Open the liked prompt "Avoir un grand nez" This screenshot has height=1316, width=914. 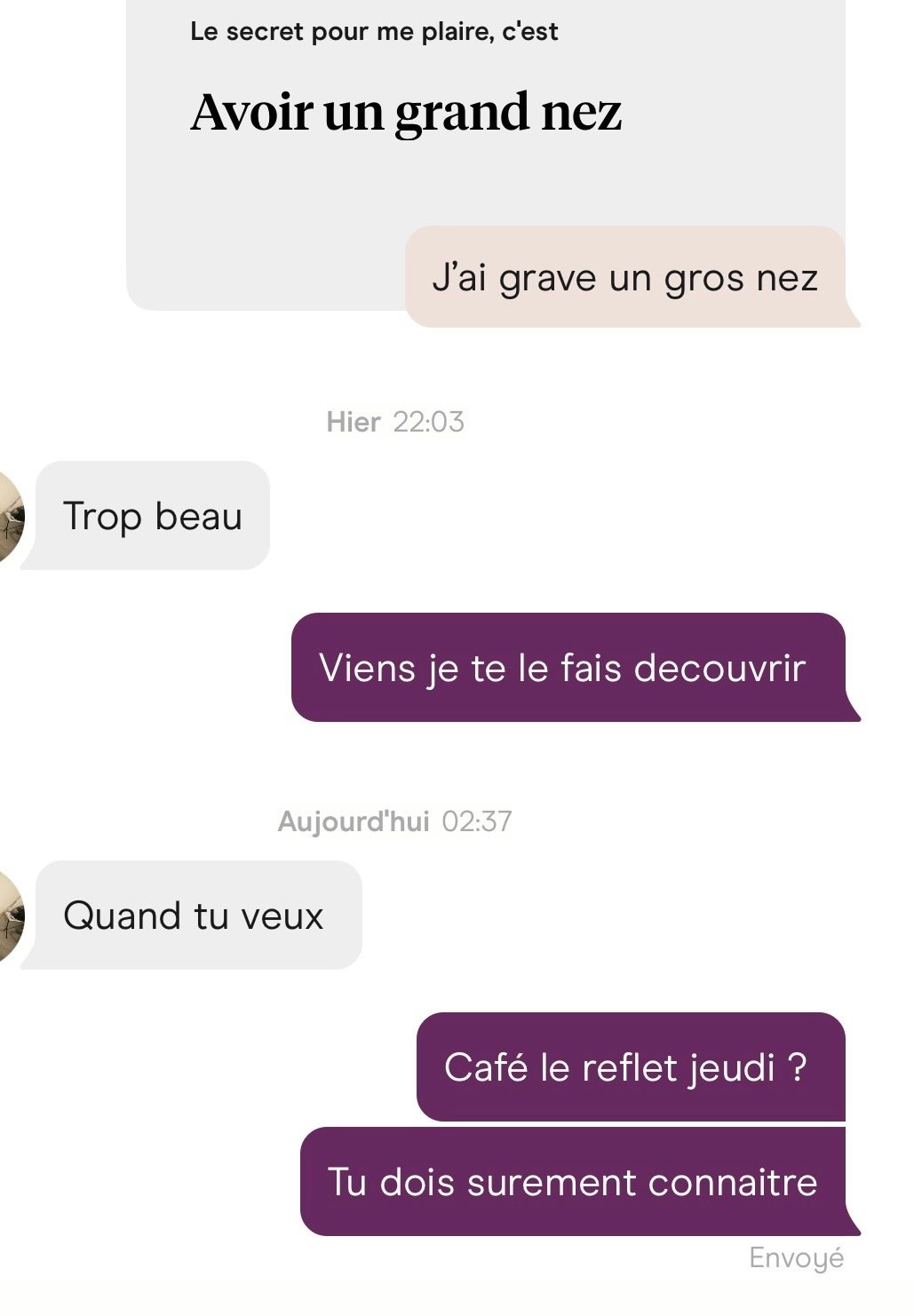[406, 113]
